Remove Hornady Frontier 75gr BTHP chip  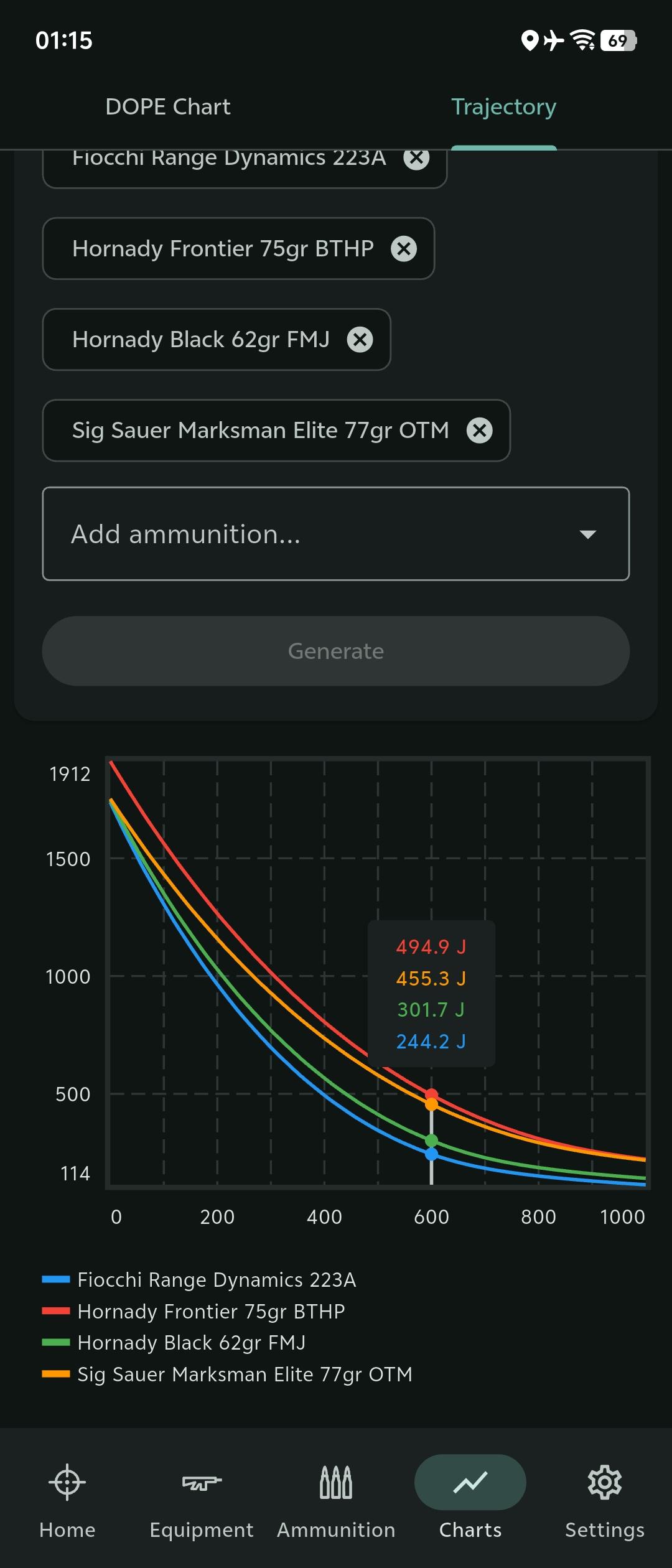[x=404, y=249]
